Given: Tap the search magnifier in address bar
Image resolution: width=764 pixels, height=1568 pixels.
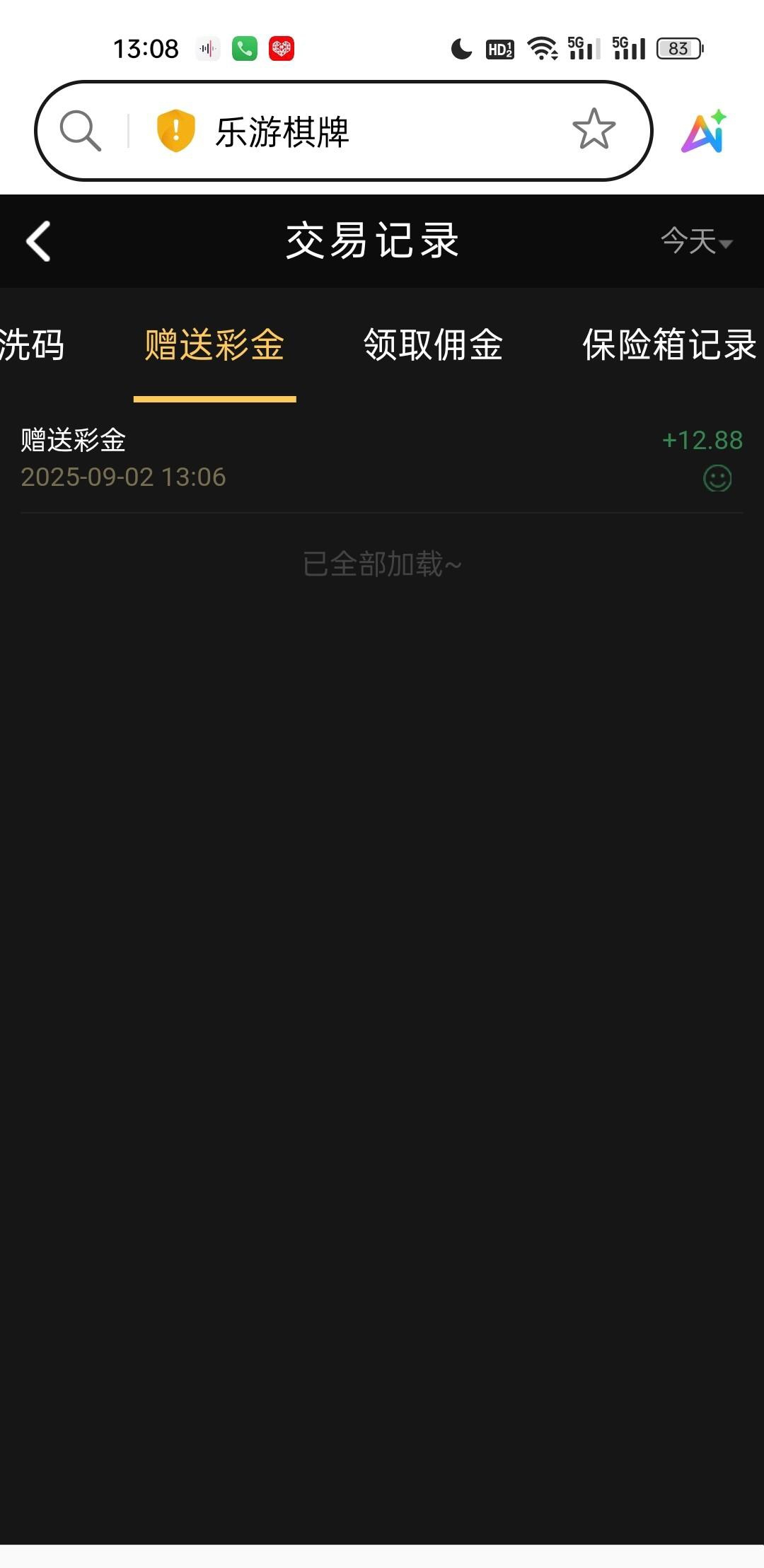Looking at the screenshot, I should (80, 131).
